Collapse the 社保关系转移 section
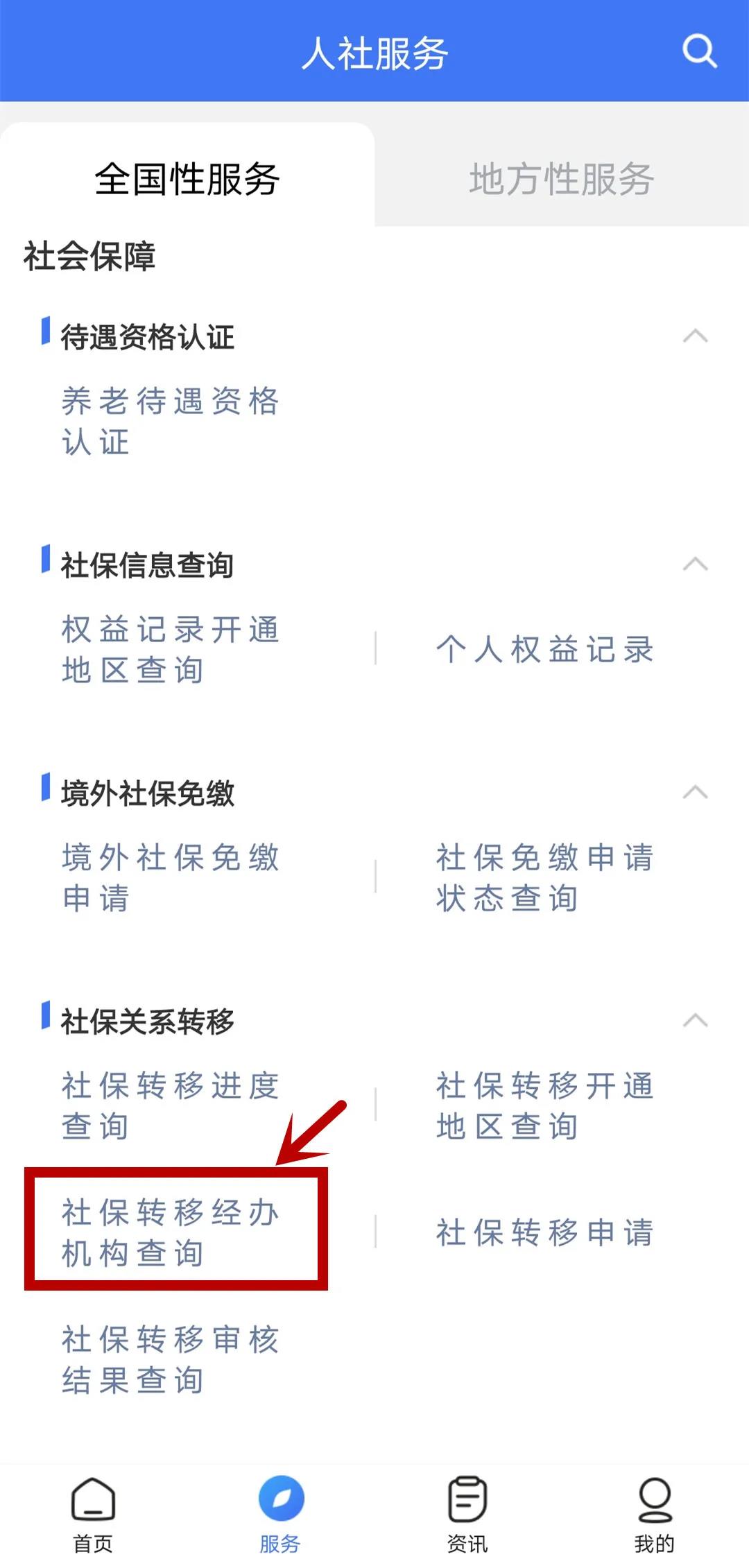This screenshot has height=1568, width=749. pyautogui.click(x=695, y=1021)
